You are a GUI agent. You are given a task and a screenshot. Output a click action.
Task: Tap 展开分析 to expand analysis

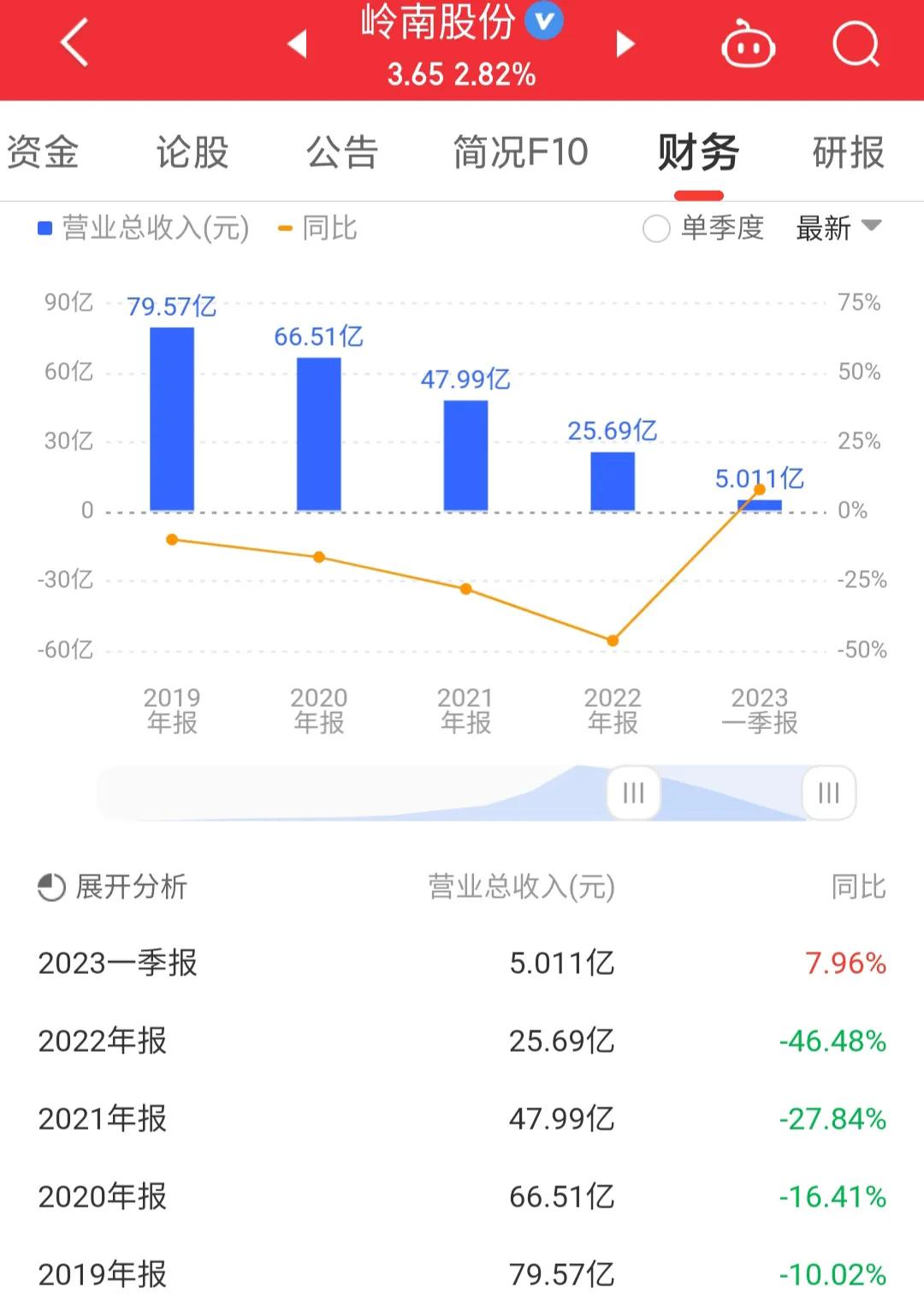(113, 887)
